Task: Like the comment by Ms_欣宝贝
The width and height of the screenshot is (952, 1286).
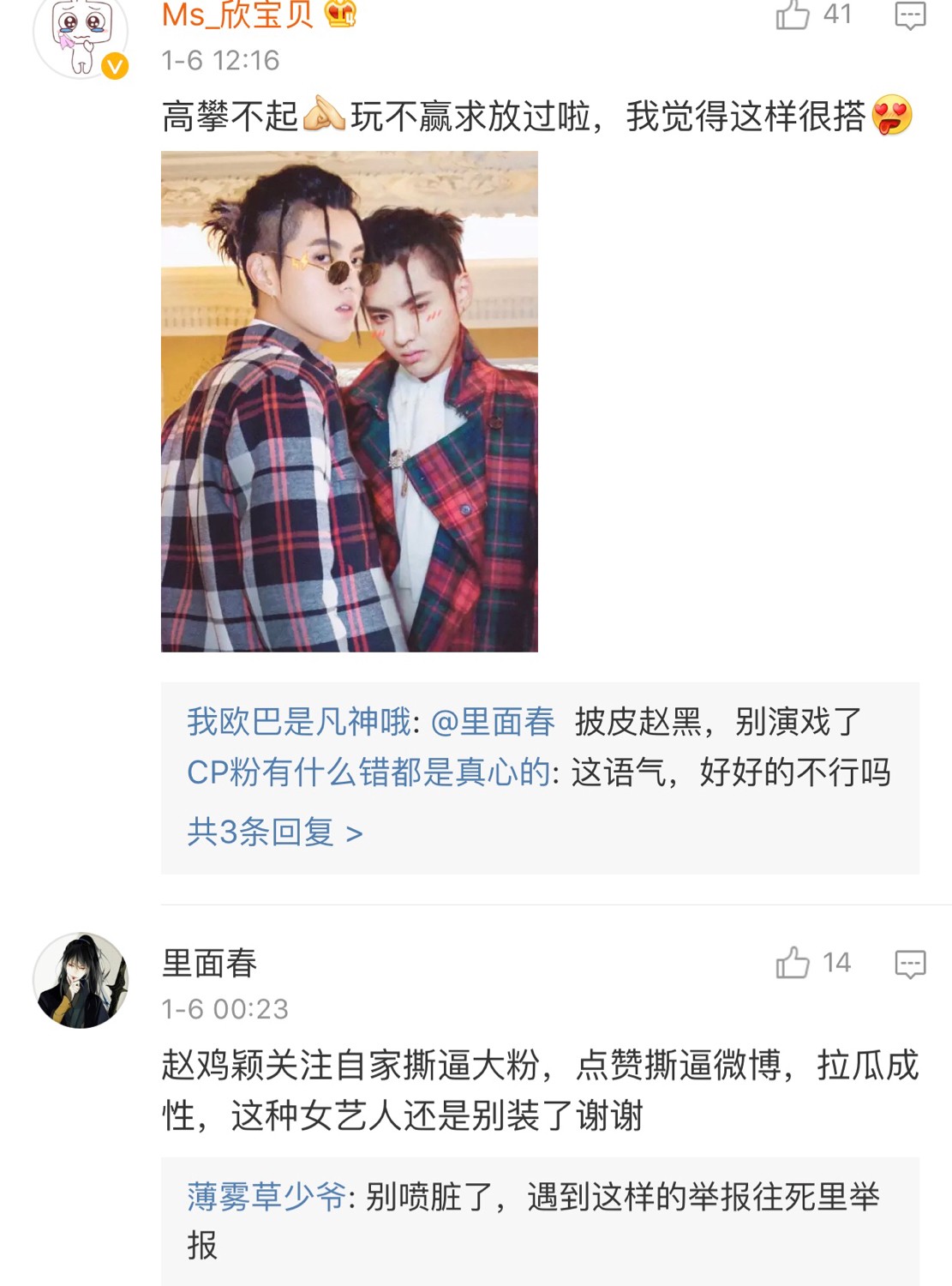Action: (793, 15)
